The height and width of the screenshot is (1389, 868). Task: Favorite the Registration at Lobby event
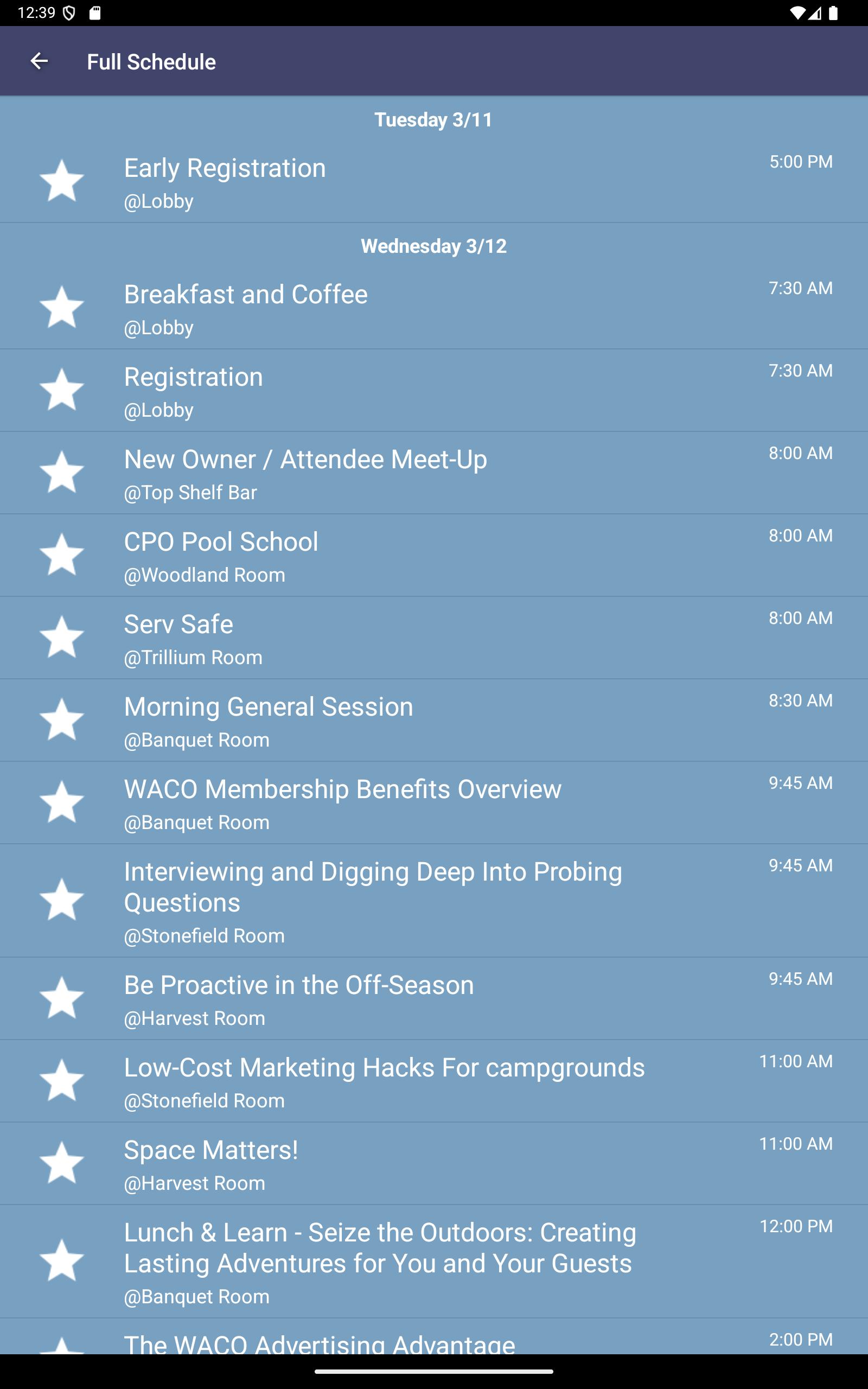pyautogui.click(x=61, y=390)
